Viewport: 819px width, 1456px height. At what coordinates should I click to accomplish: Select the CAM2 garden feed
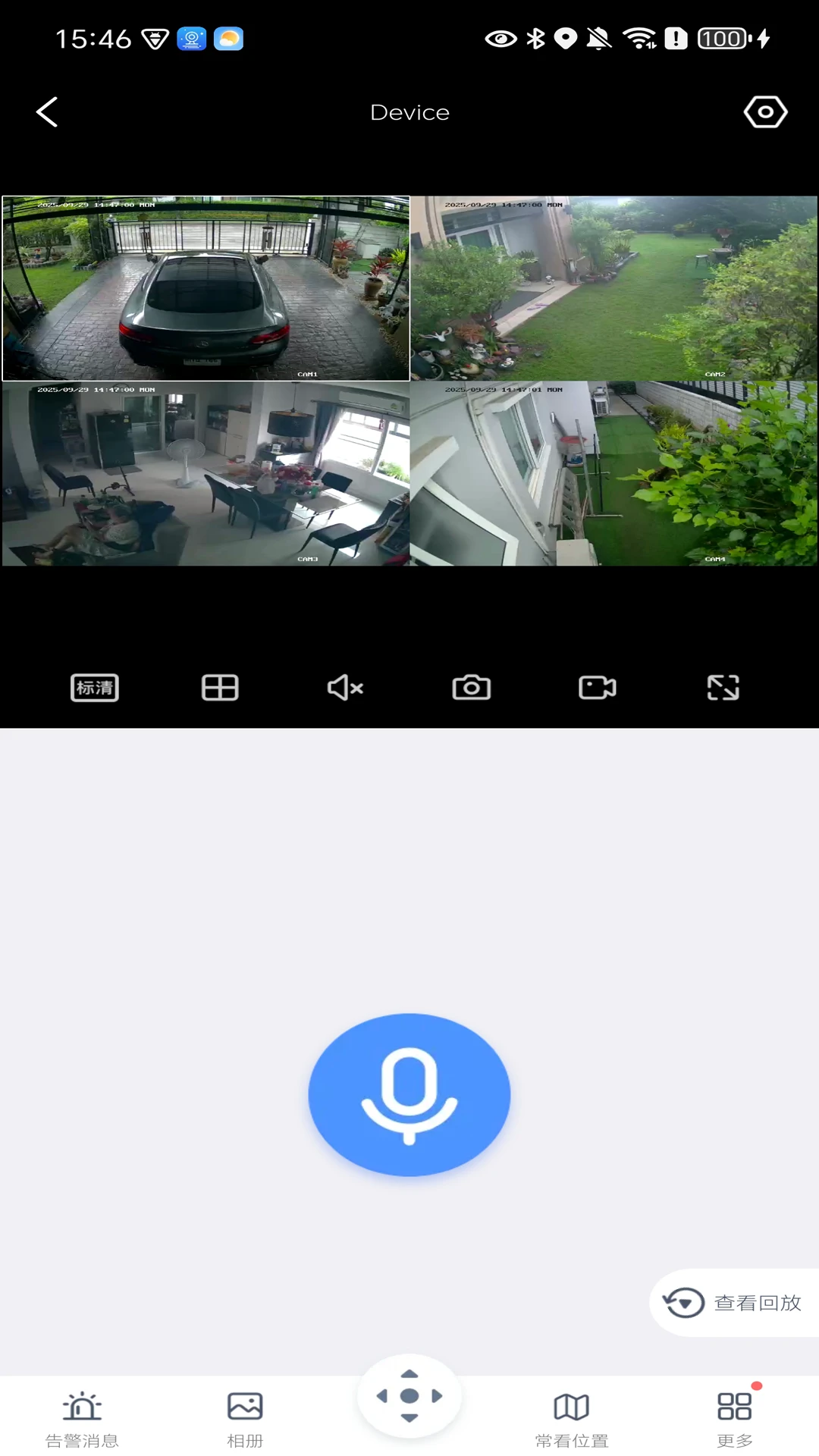[613, 288]
